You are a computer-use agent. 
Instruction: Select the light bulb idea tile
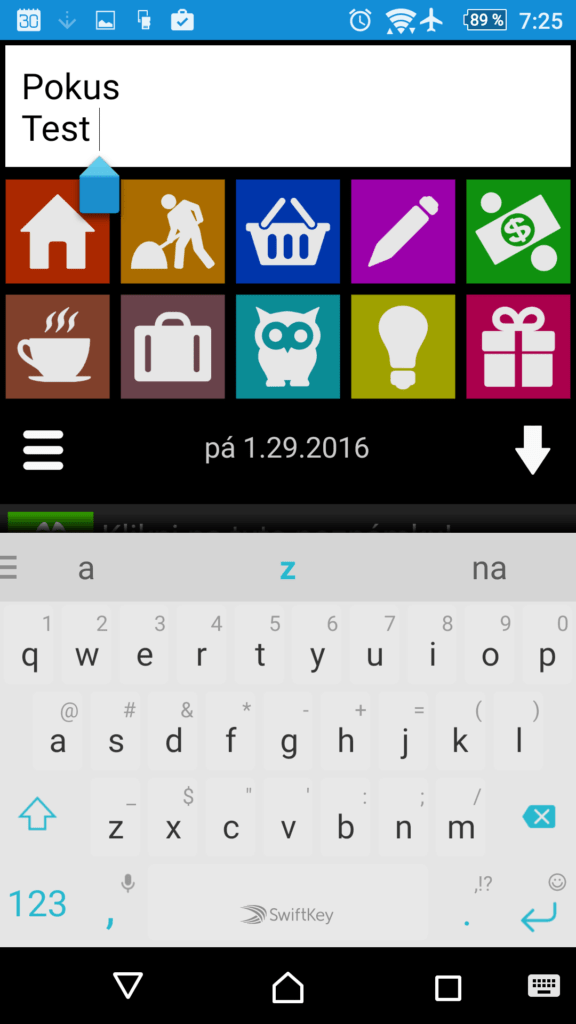(403, 346)
